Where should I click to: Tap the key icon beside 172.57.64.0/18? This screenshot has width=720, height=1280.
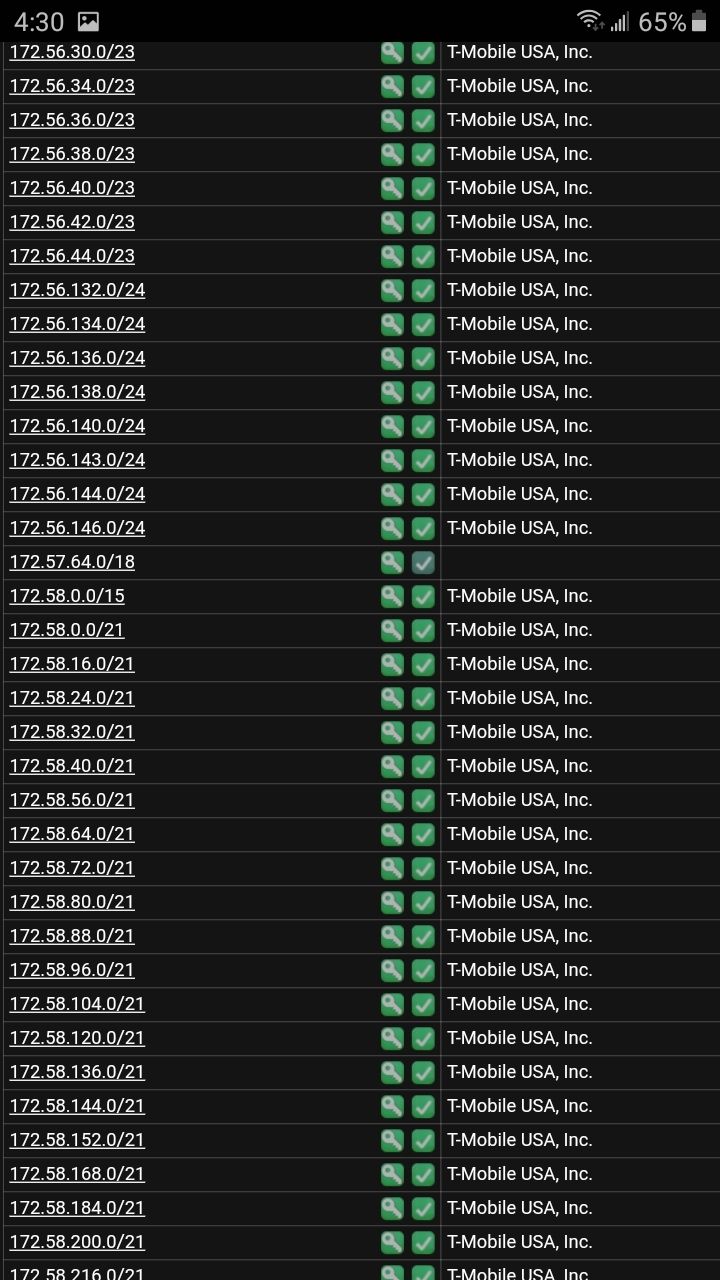(x=392, y=562)
